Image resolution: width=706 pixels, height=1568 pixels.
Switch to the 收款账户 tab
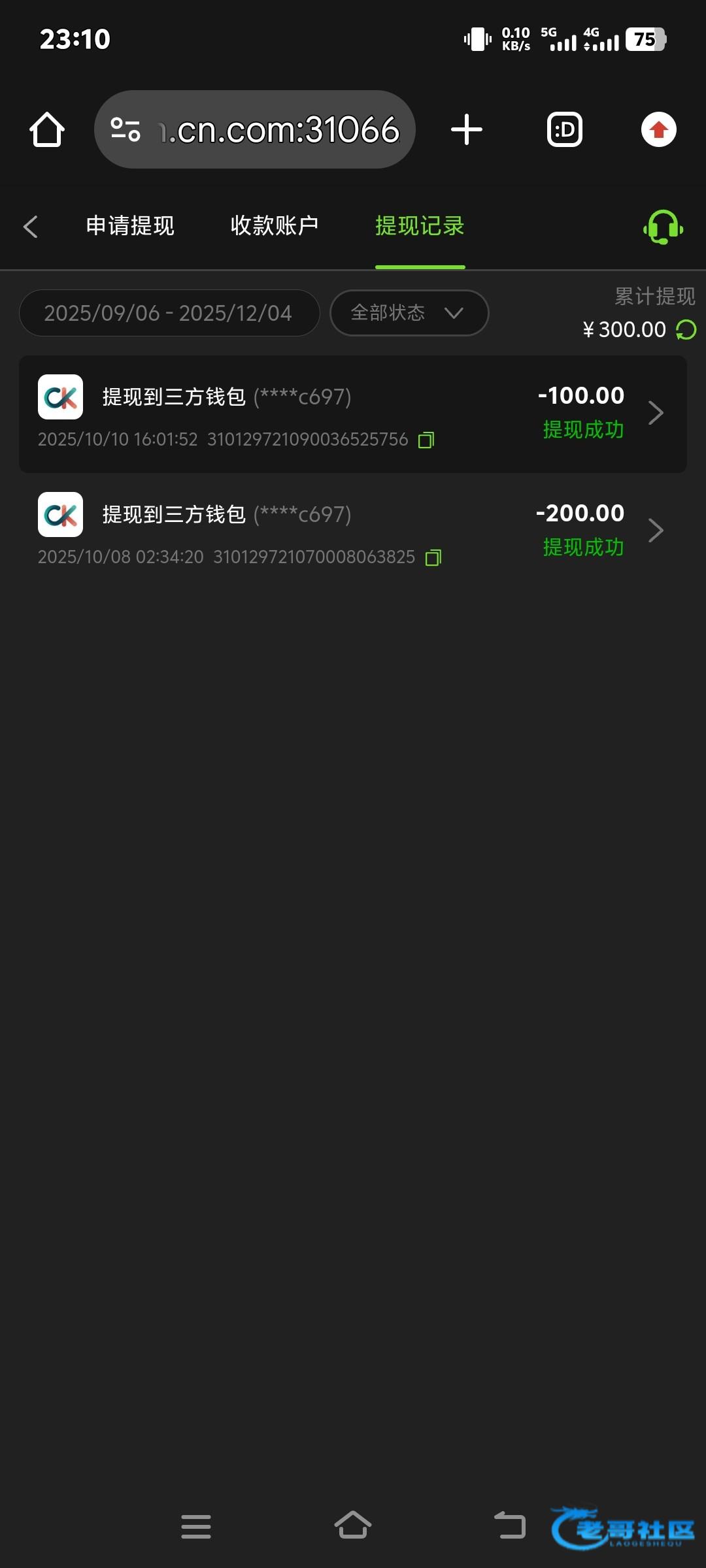(x=275, y=226)
